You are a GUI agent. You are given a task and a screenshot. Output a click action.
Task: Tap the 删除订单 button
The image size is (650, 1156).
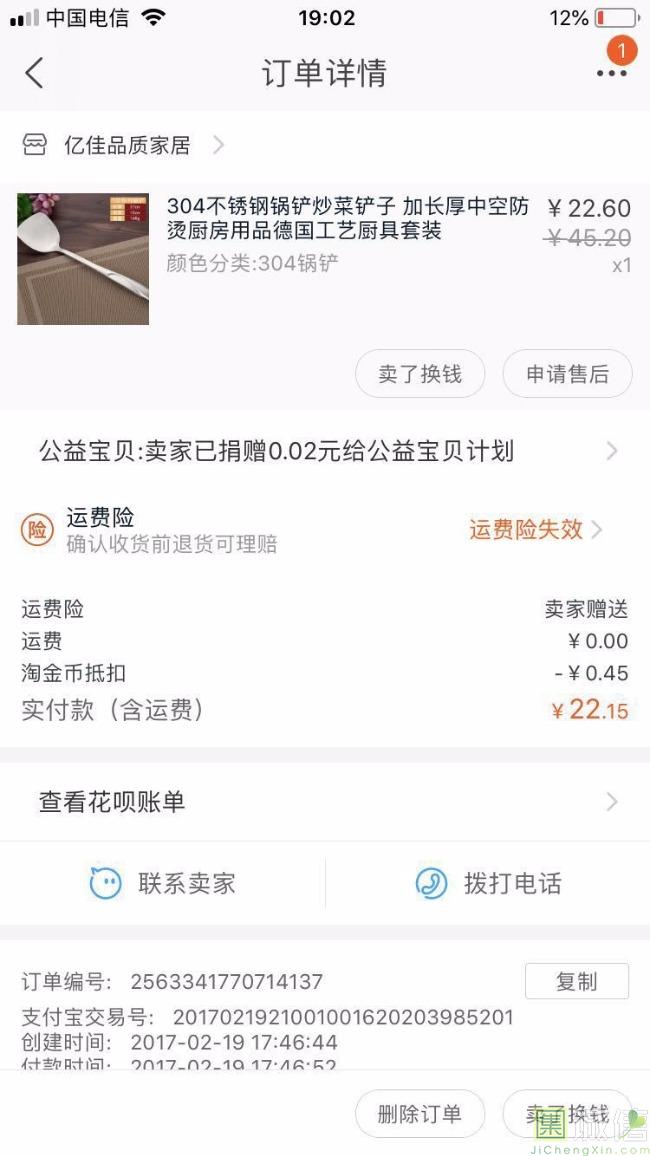(420, 1114)
